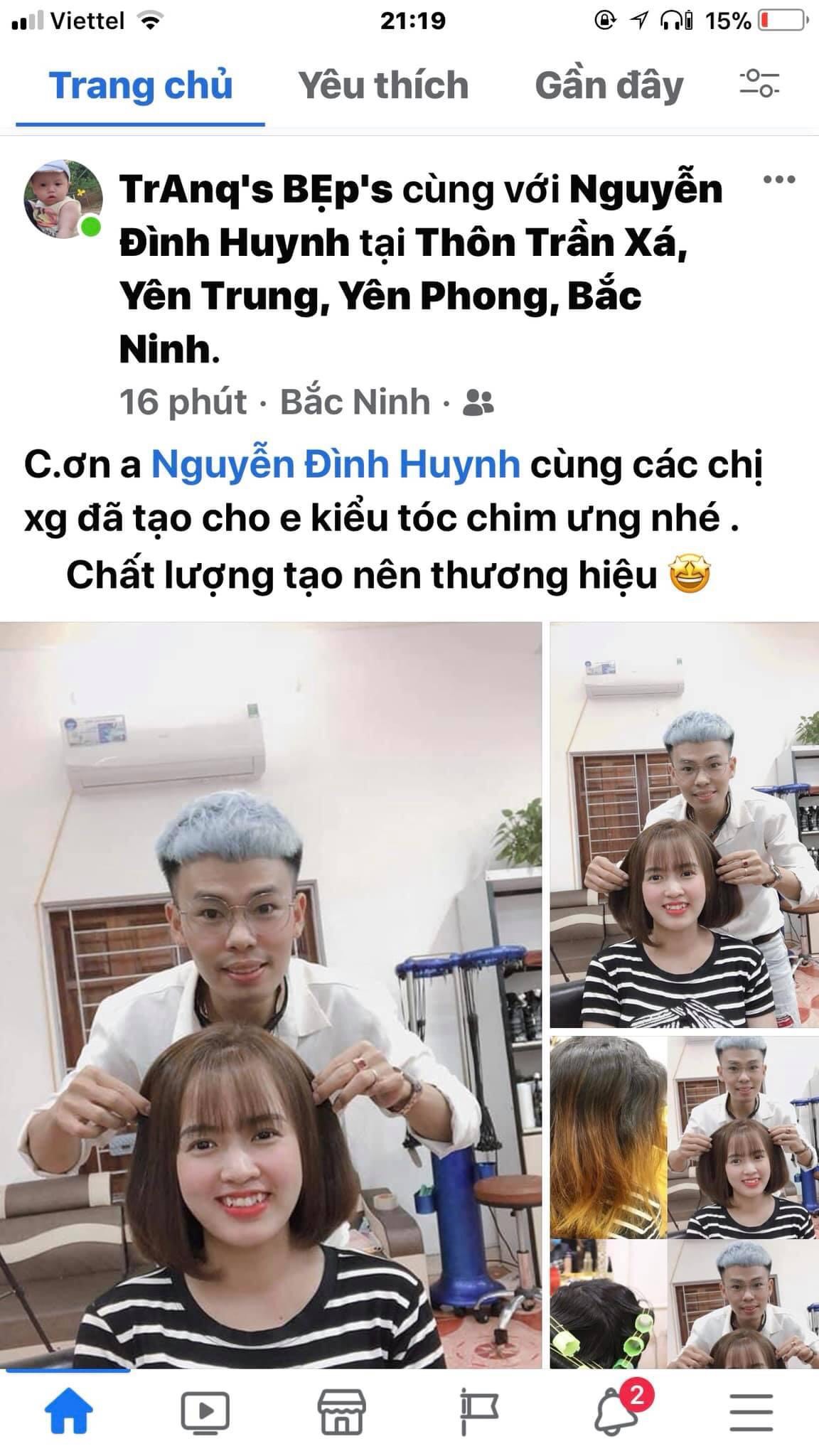Open the hamburger menu tab
819x1456 pixels.
pyautogui.click(x=751, y=1411)
